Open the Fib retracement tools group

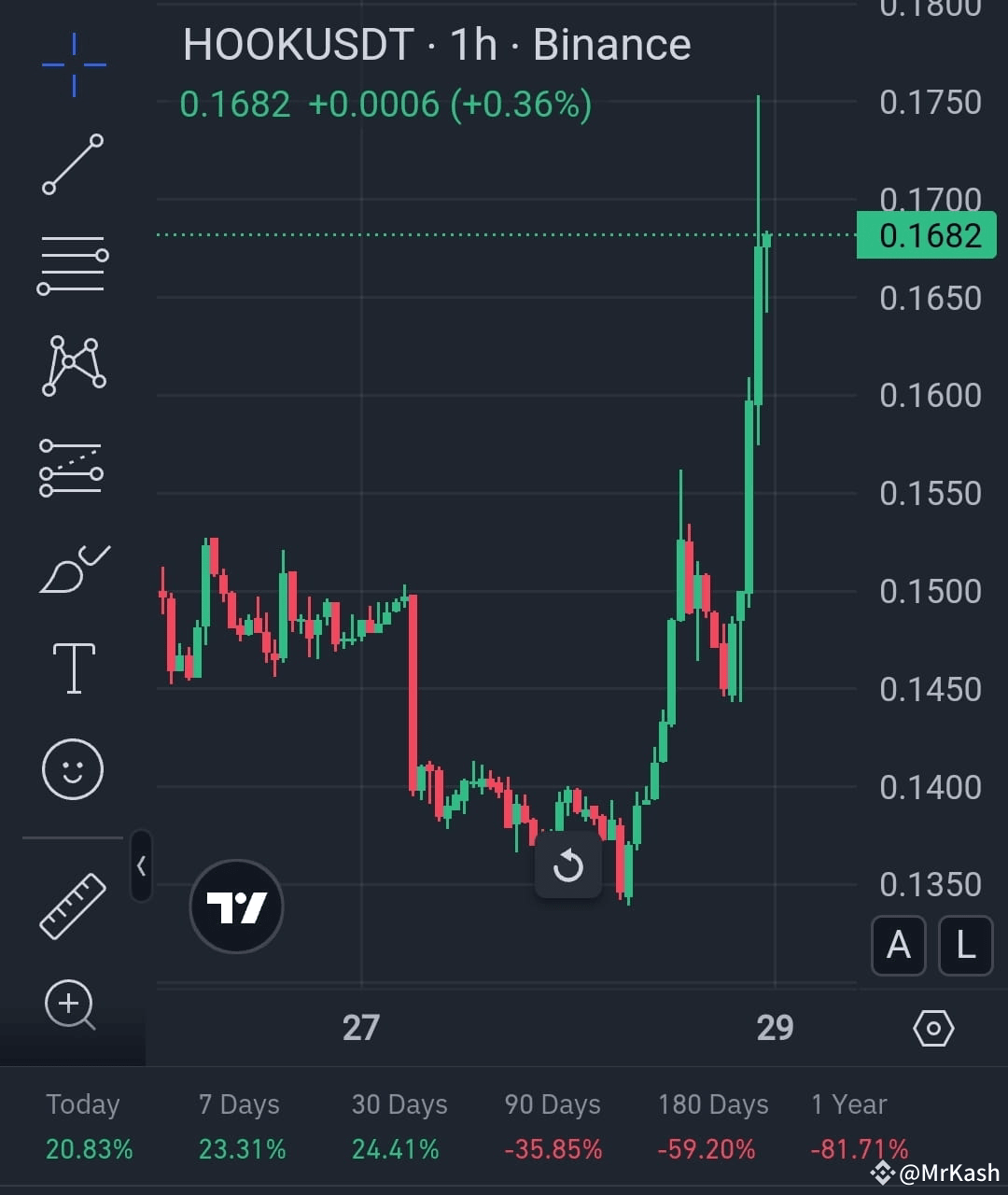pos(74,266)
